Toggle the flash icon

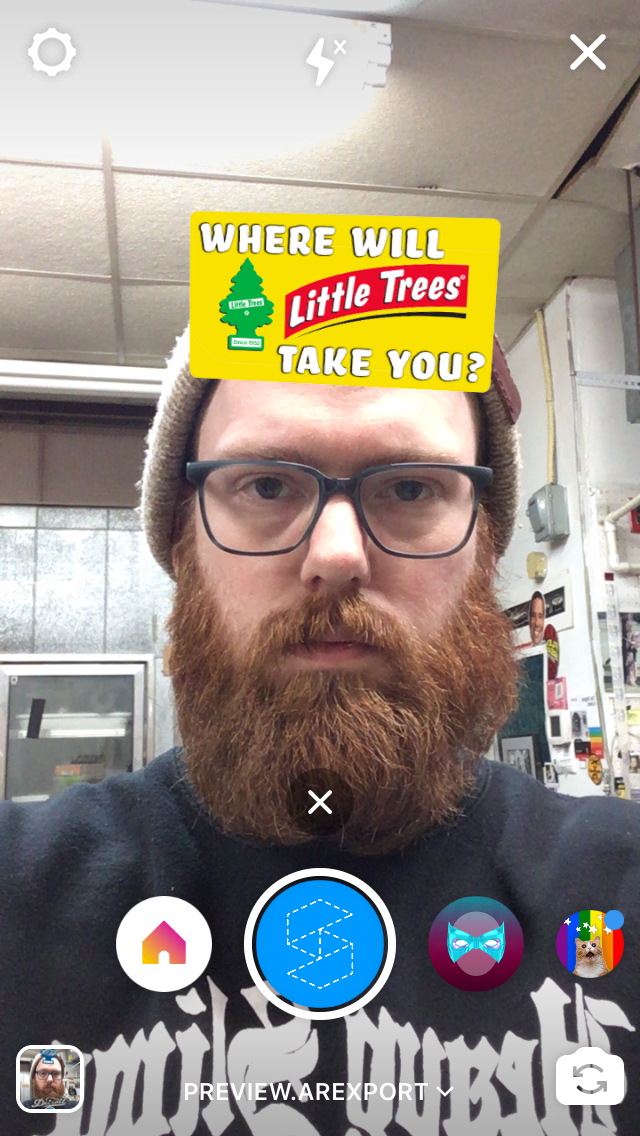(323, 60)
